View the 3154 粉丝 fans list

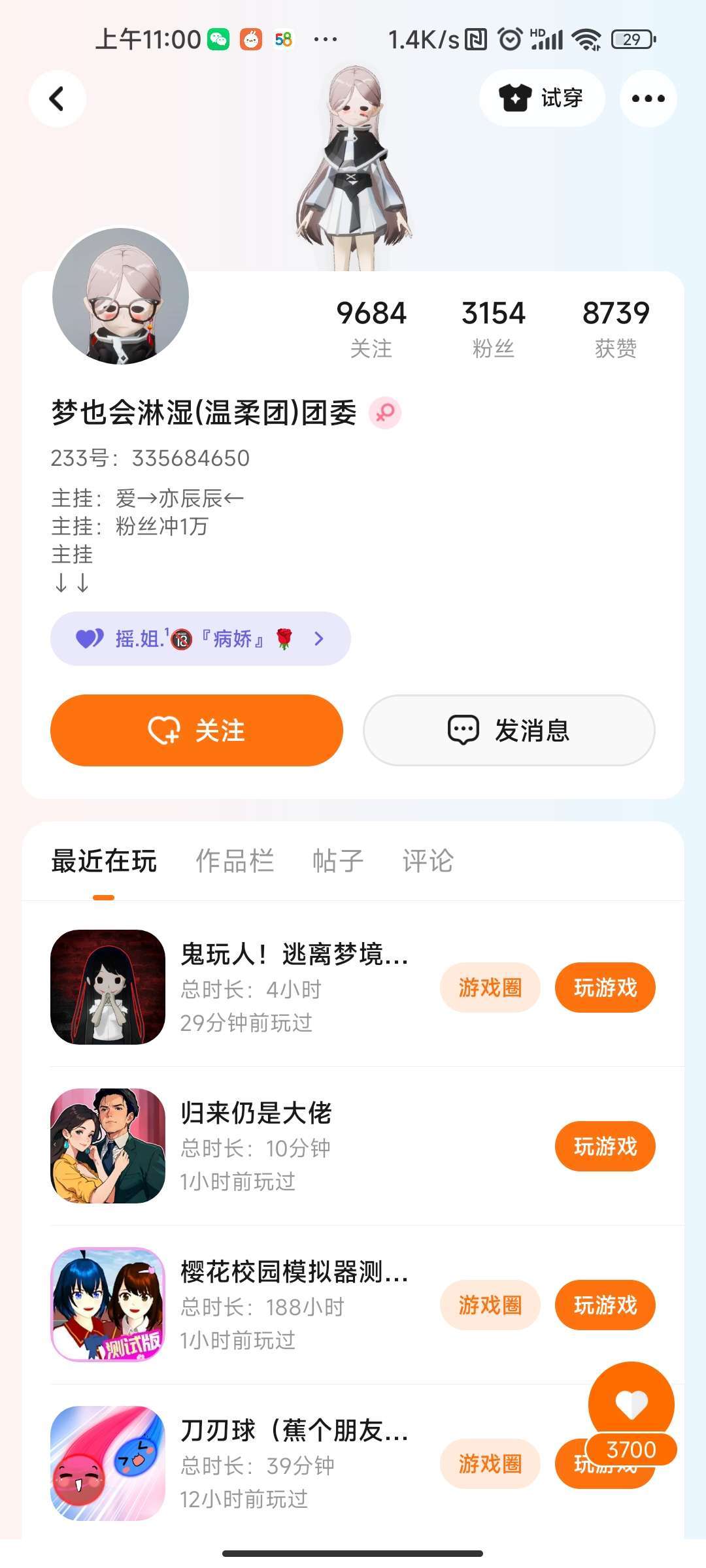(493, 328)
